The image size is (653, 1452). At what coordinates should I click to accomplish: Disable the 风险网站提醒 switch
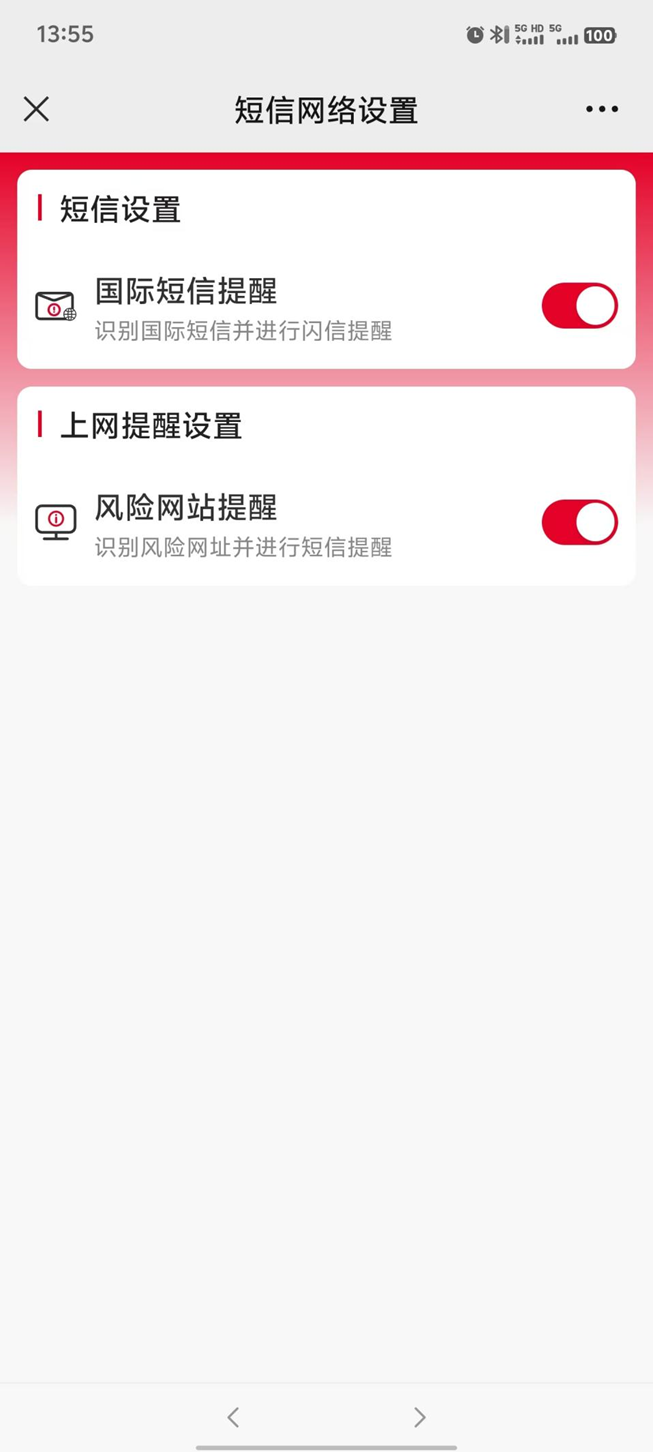579,522
